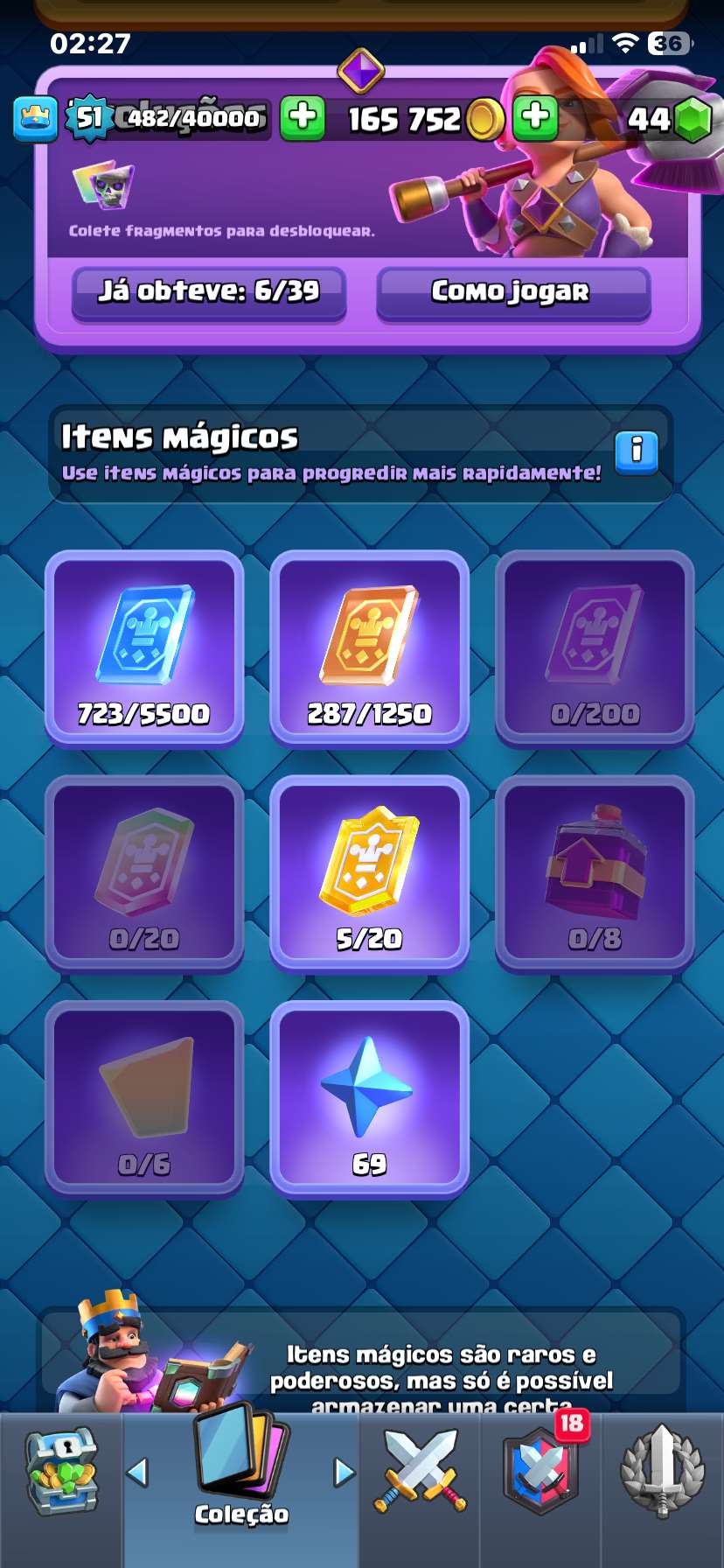Tap Como jogar button
This screenshot has height=1568, width=724.
click(512, 294)
